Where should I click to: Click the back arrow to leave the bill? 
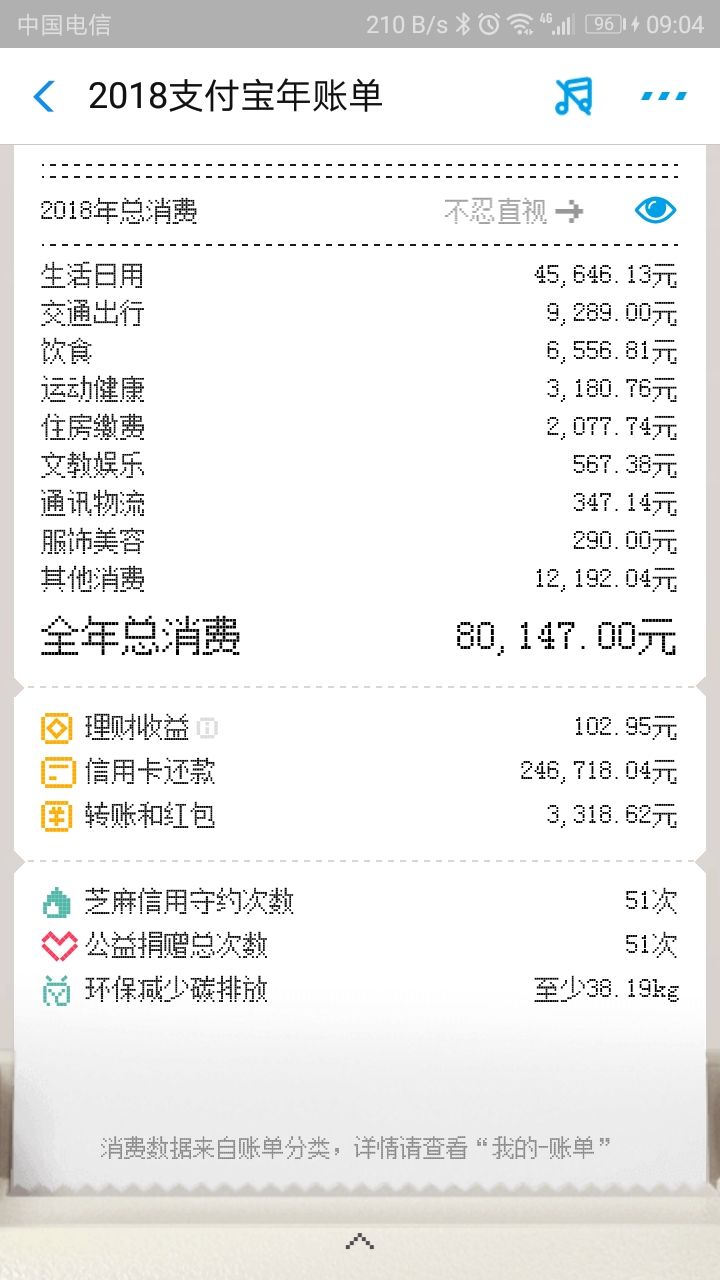point(42,97)
